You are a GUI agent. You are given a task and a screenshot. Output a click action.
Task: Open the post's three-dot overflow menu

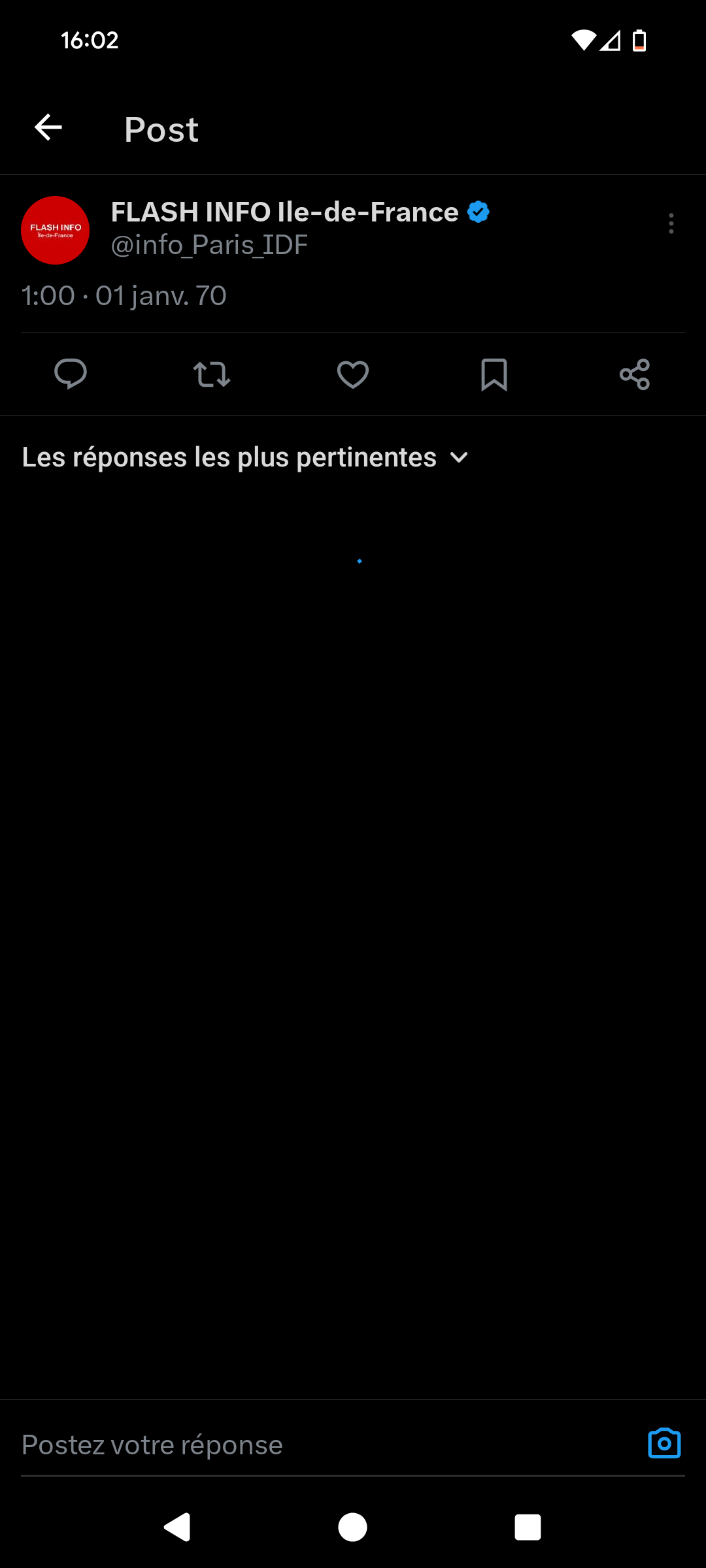(x=671, y=223)
